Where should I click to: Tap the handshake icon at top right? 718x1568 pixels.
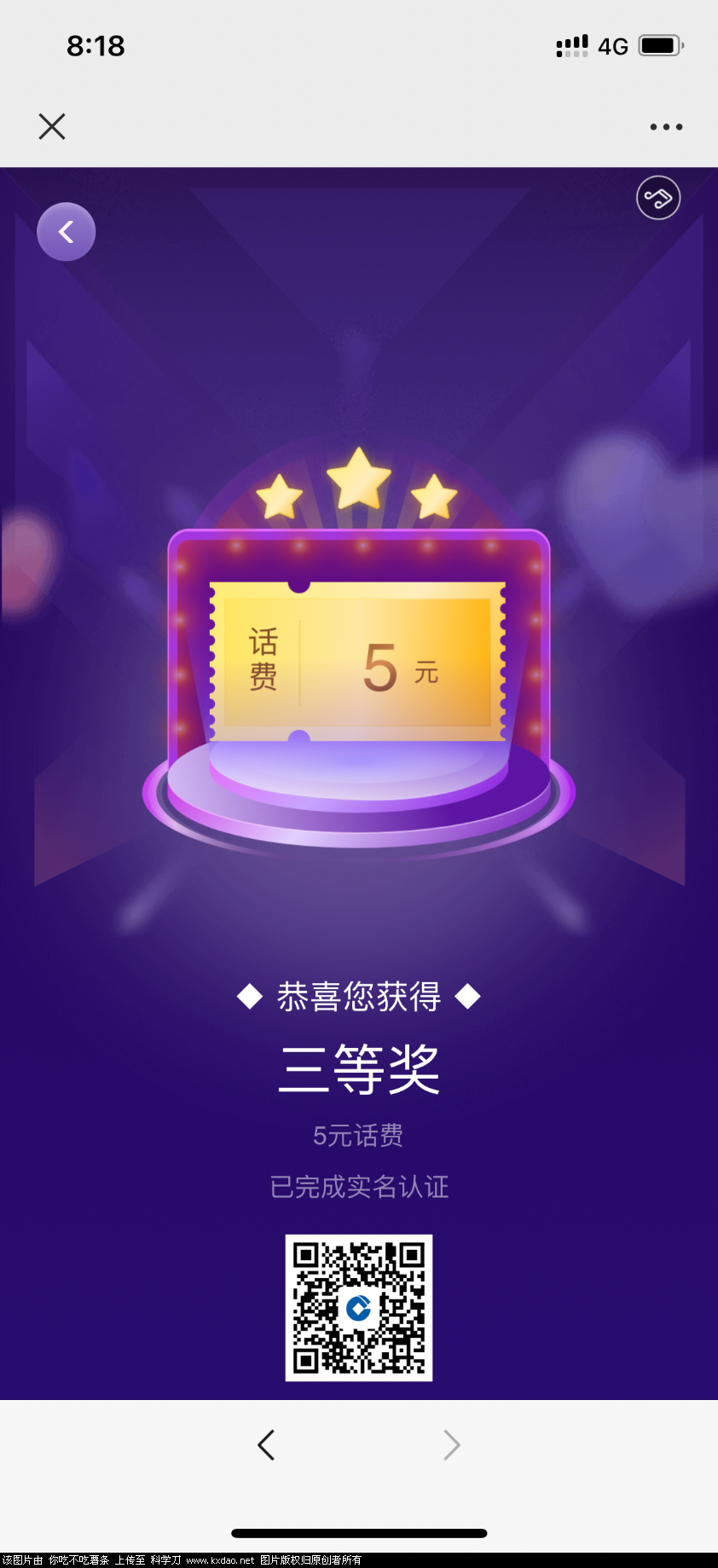(658, 199)
